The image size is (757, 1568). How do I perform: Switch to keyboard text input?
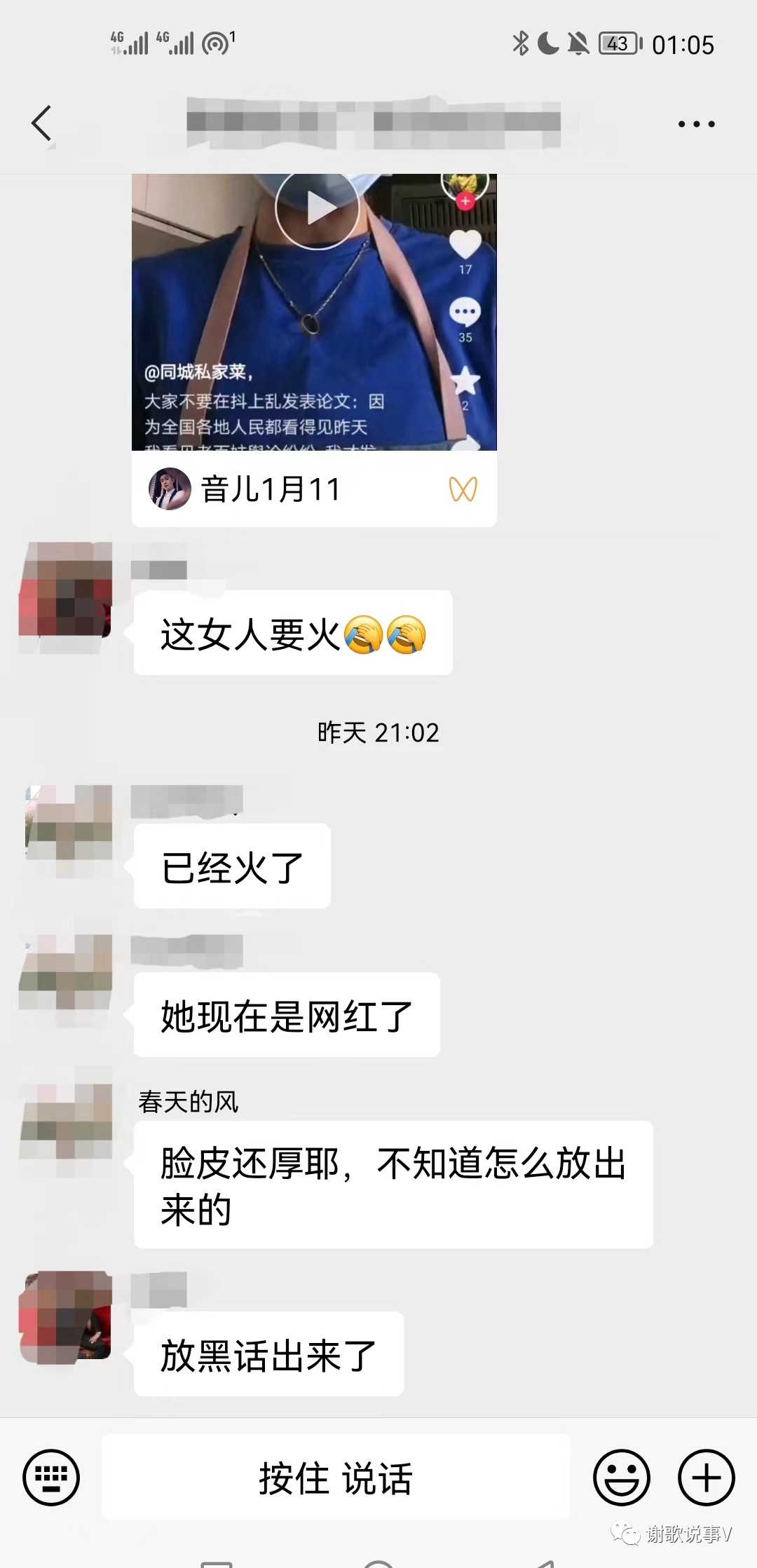point(51,1477)
